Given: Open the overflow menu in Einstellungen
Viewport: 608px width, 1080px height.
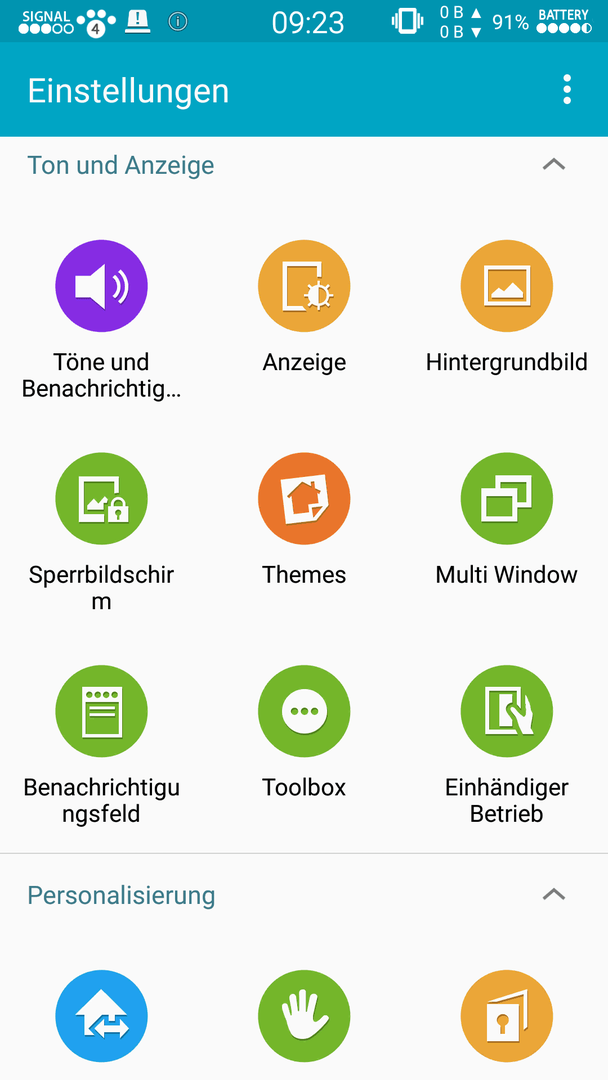Looking at the screenshot, I should (x=566, y=90).
